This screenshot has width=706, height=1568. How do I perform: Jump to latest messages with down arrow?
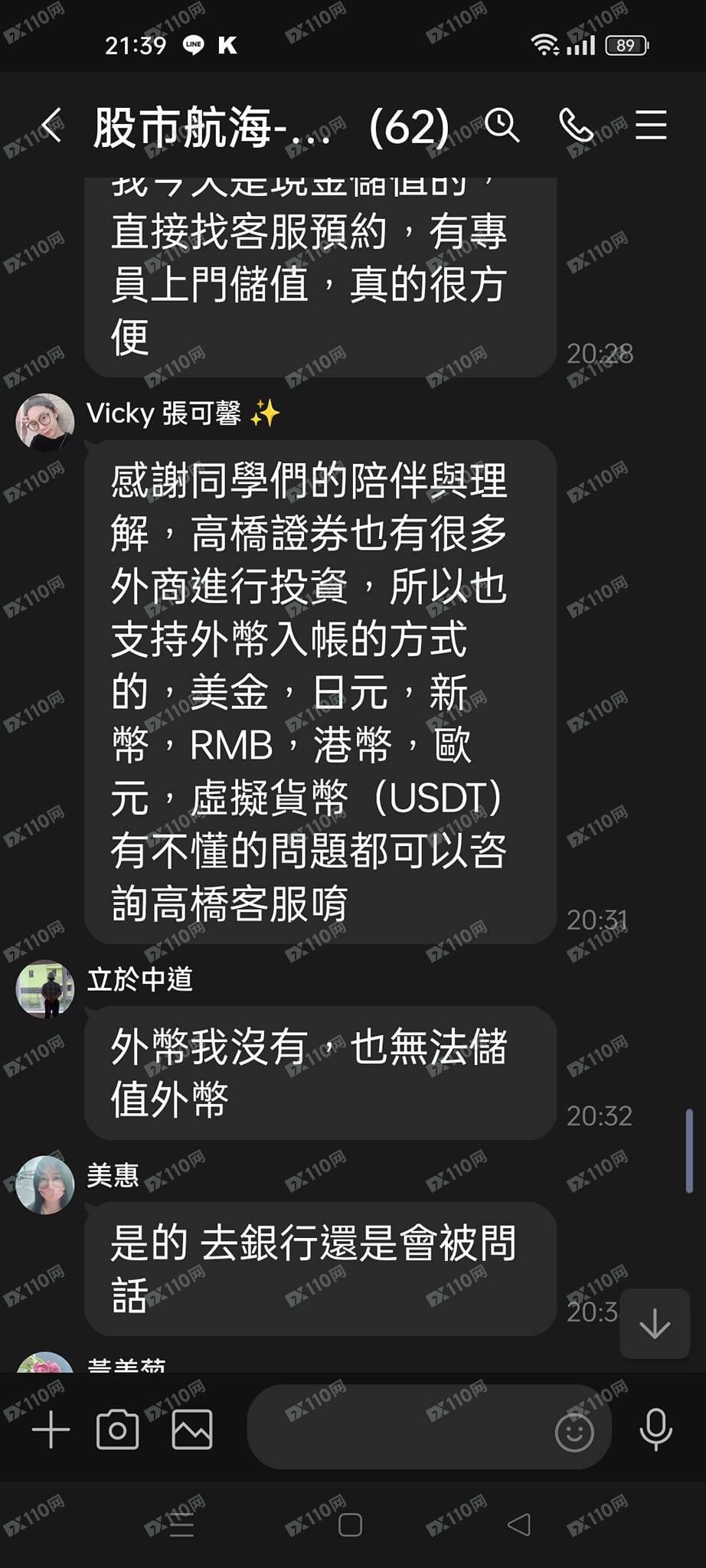tap(655, 1324)
